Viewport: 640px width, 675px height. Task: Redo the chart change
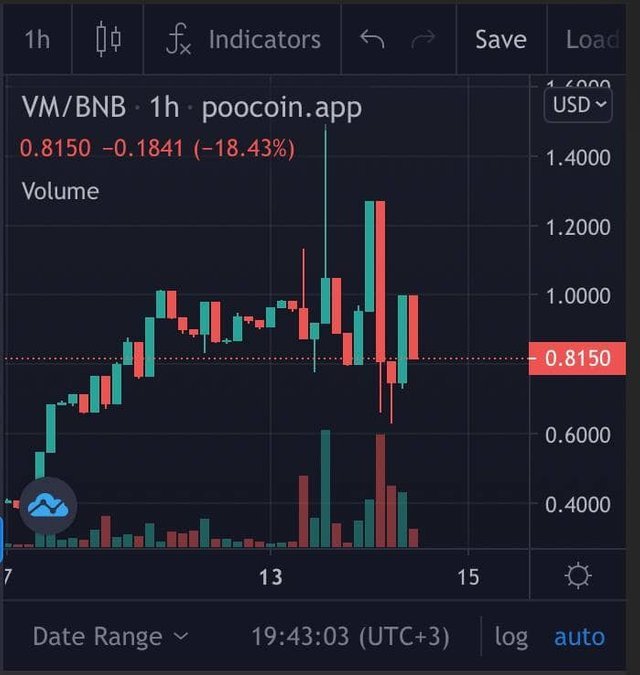click(x=424, y=39)
